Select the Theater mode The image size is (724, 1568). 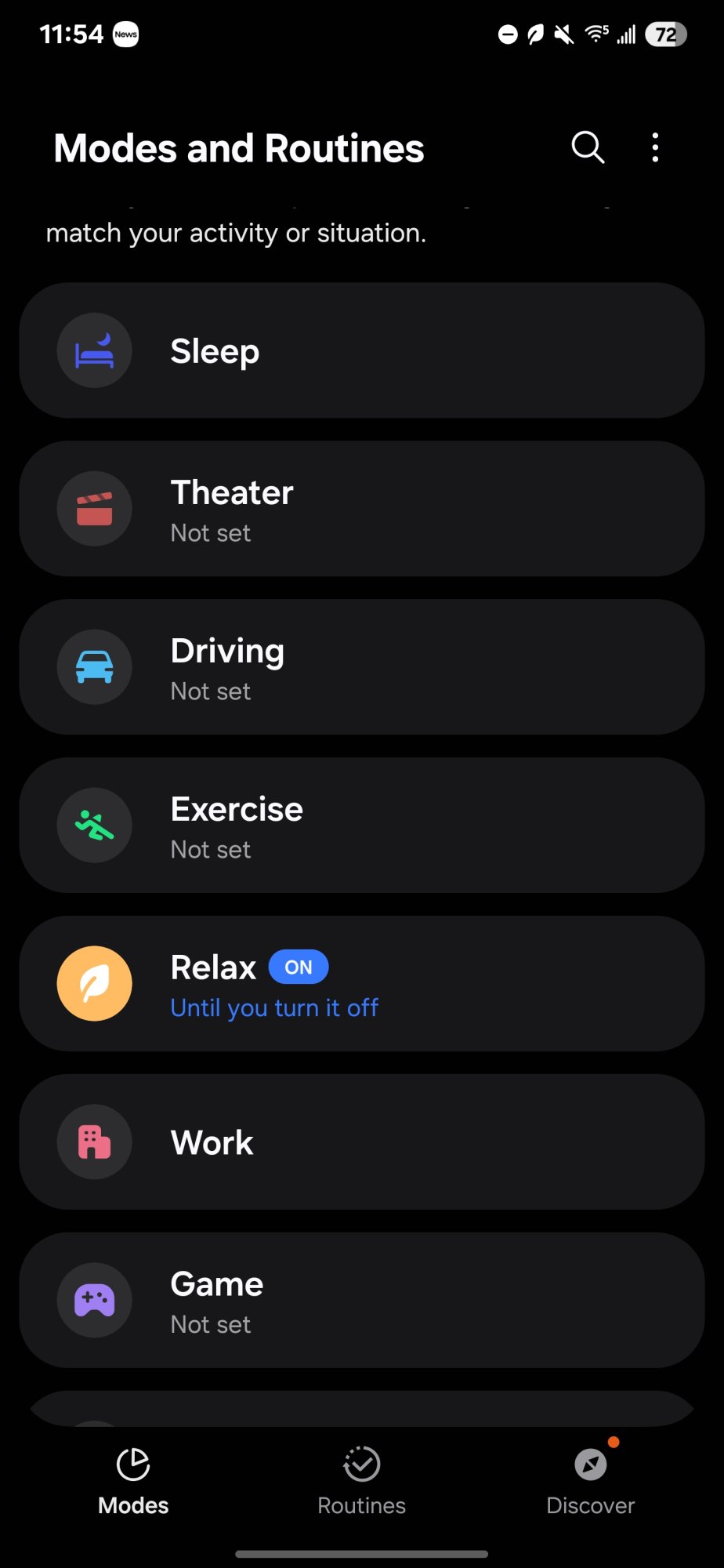361,509
